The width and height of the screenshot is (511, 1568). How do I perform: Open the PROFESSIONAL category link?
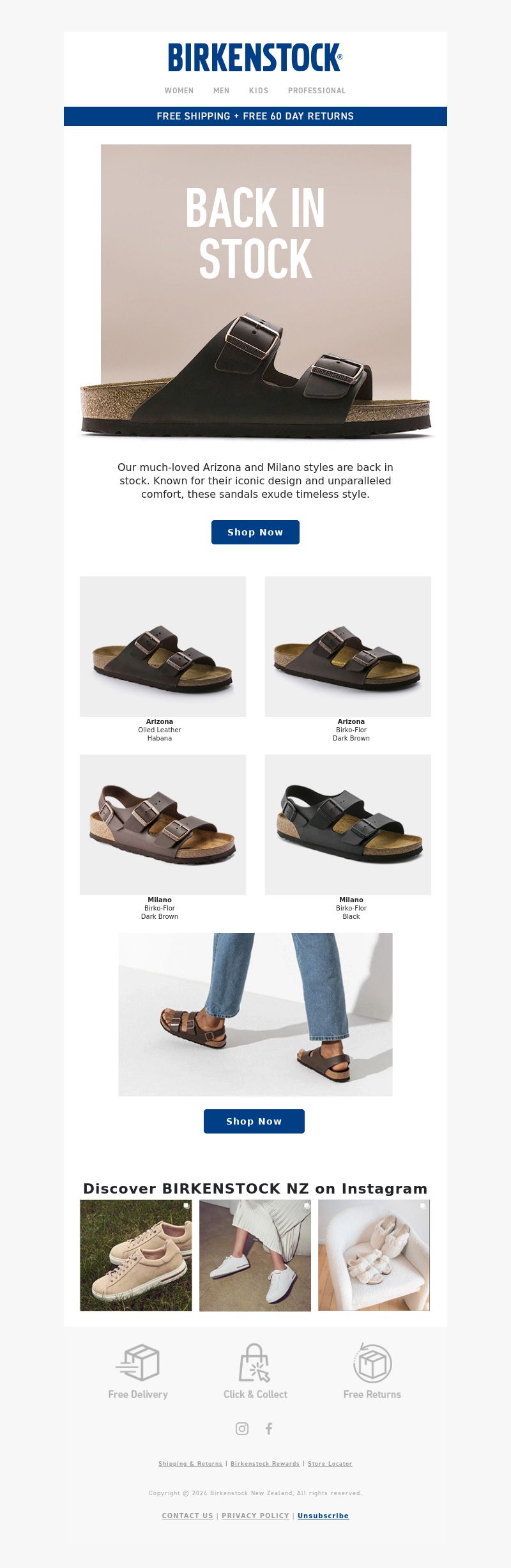(317, 91)
